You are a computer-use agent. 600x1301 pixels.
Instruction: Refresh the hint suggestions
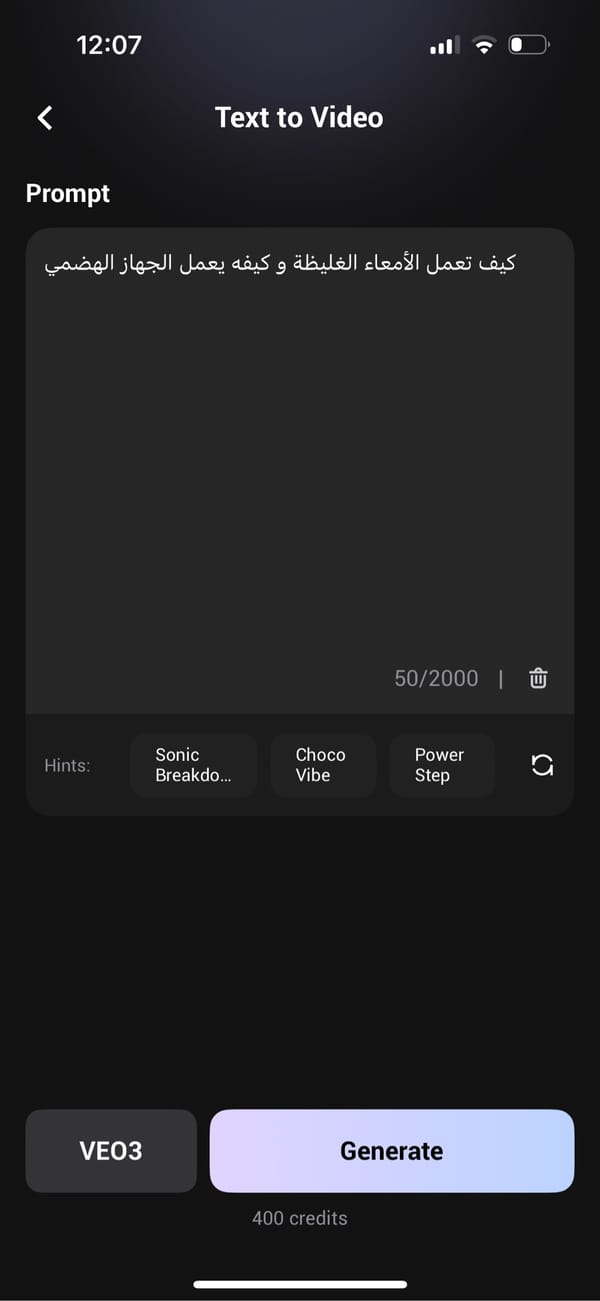[542, 765]
